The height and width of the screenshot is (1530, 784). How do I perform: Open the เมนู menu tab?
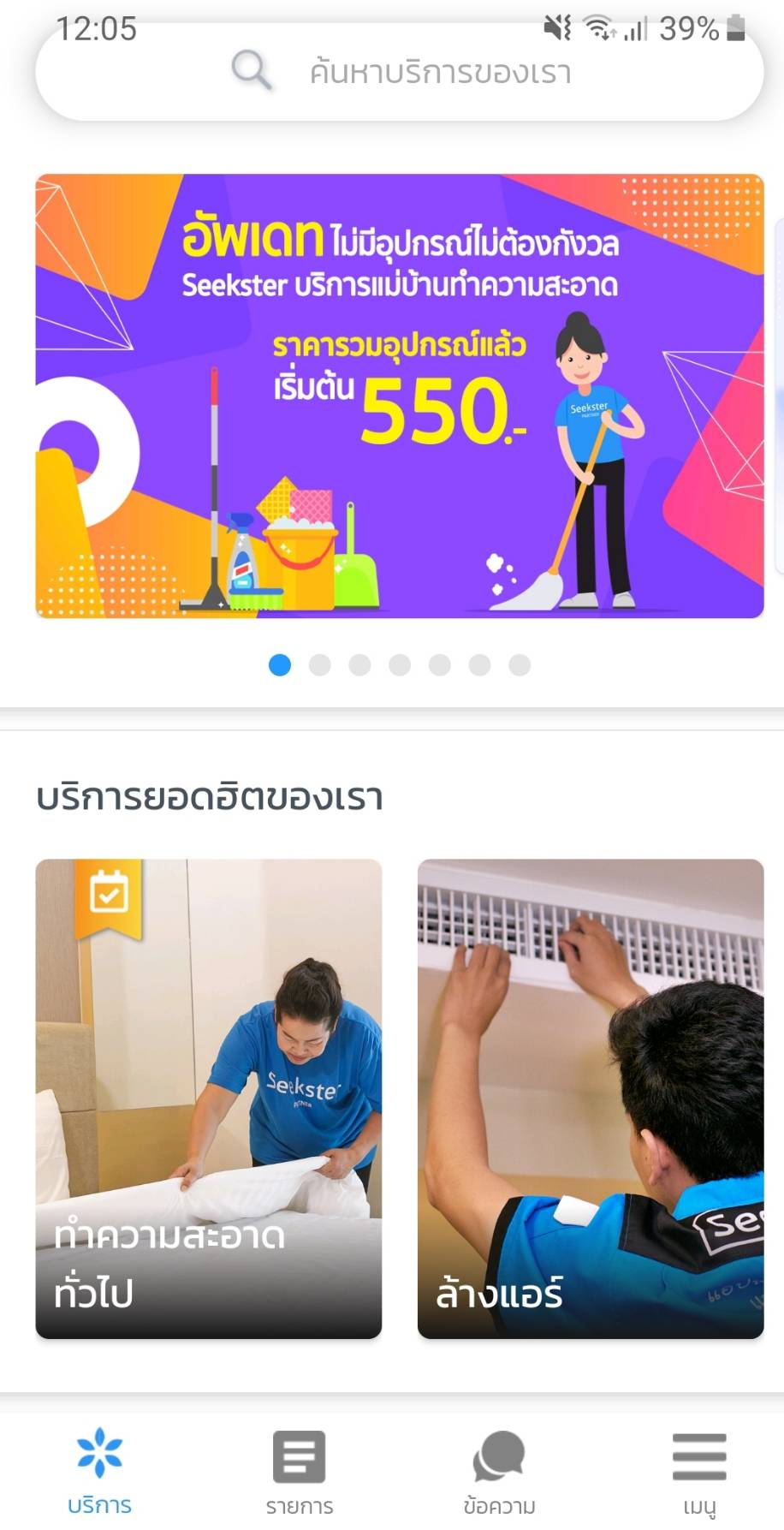(699, 1472)
